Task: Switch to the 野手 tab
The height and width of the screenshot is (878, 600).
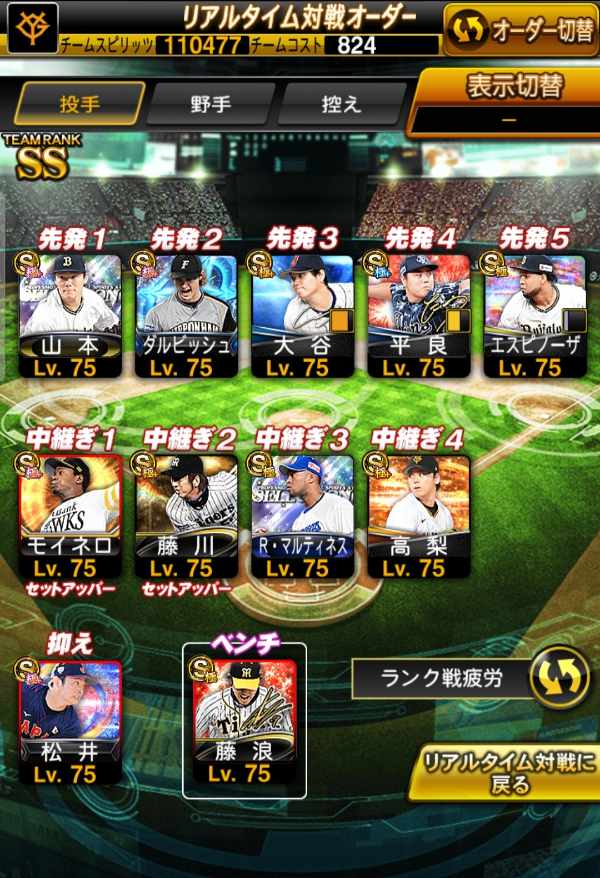Action: pyautogui.click(x=213, y=103)
